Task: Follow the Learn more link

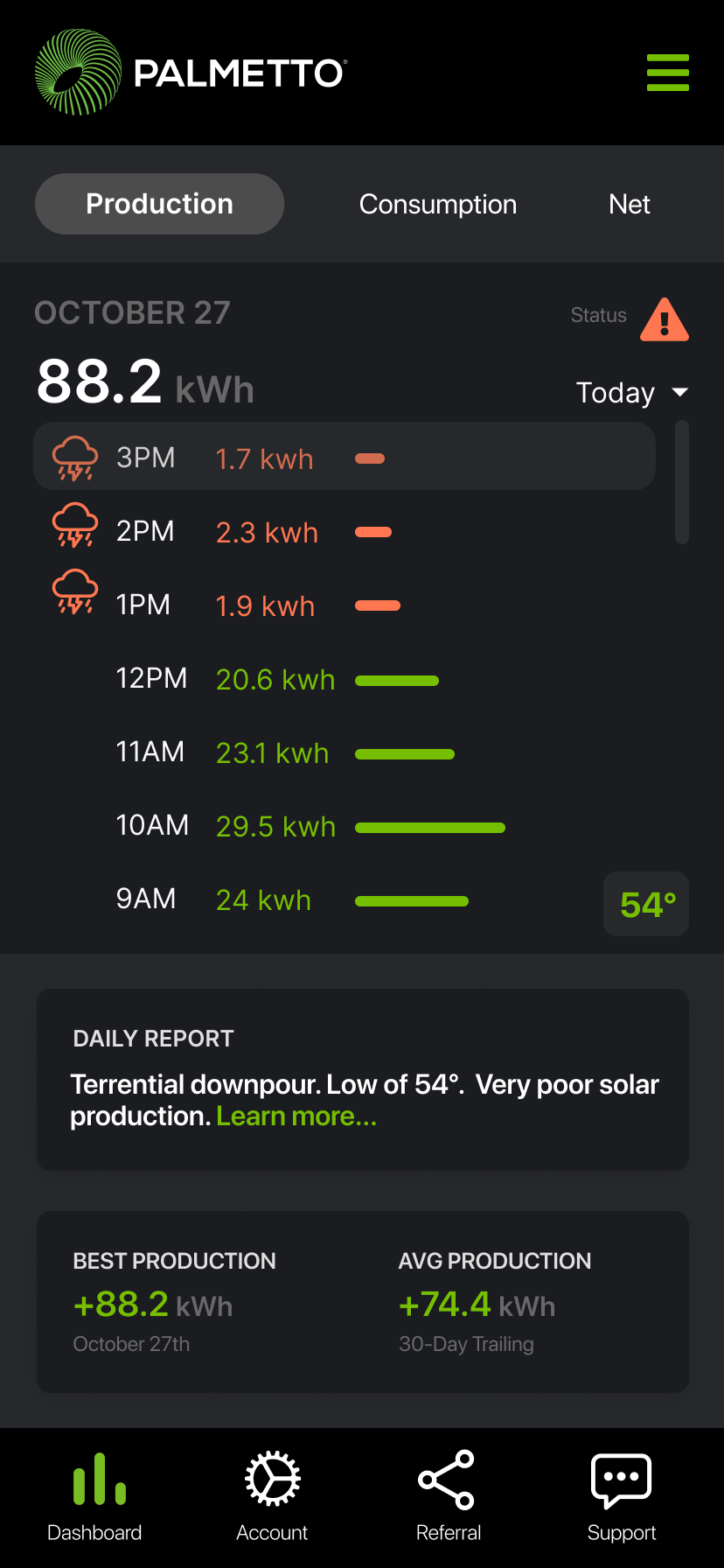Action: (x=296, y=1116)
